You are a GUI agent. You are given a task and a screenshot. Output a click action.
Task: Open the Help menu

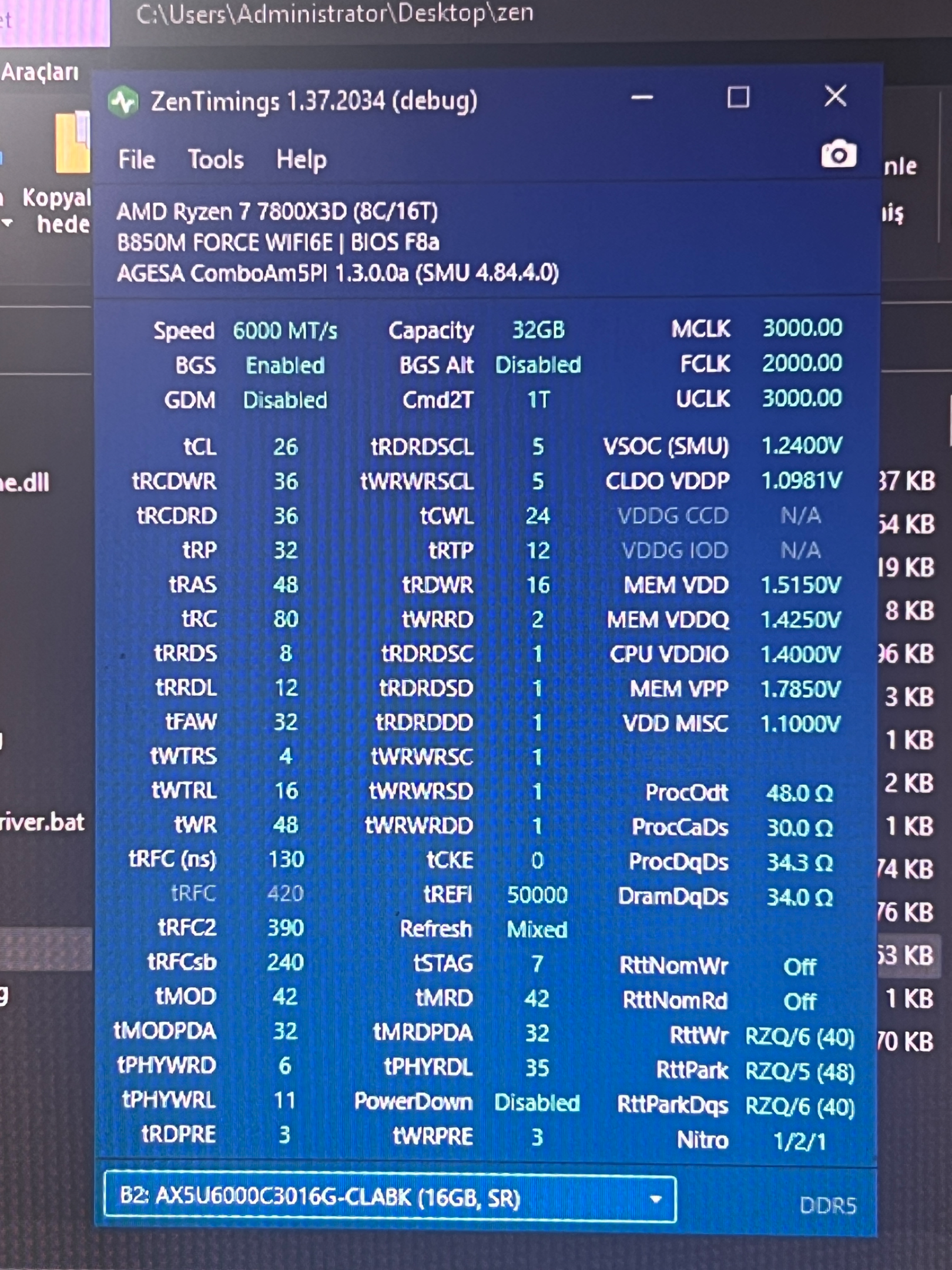pyautogui.click(x=301, y=160)
